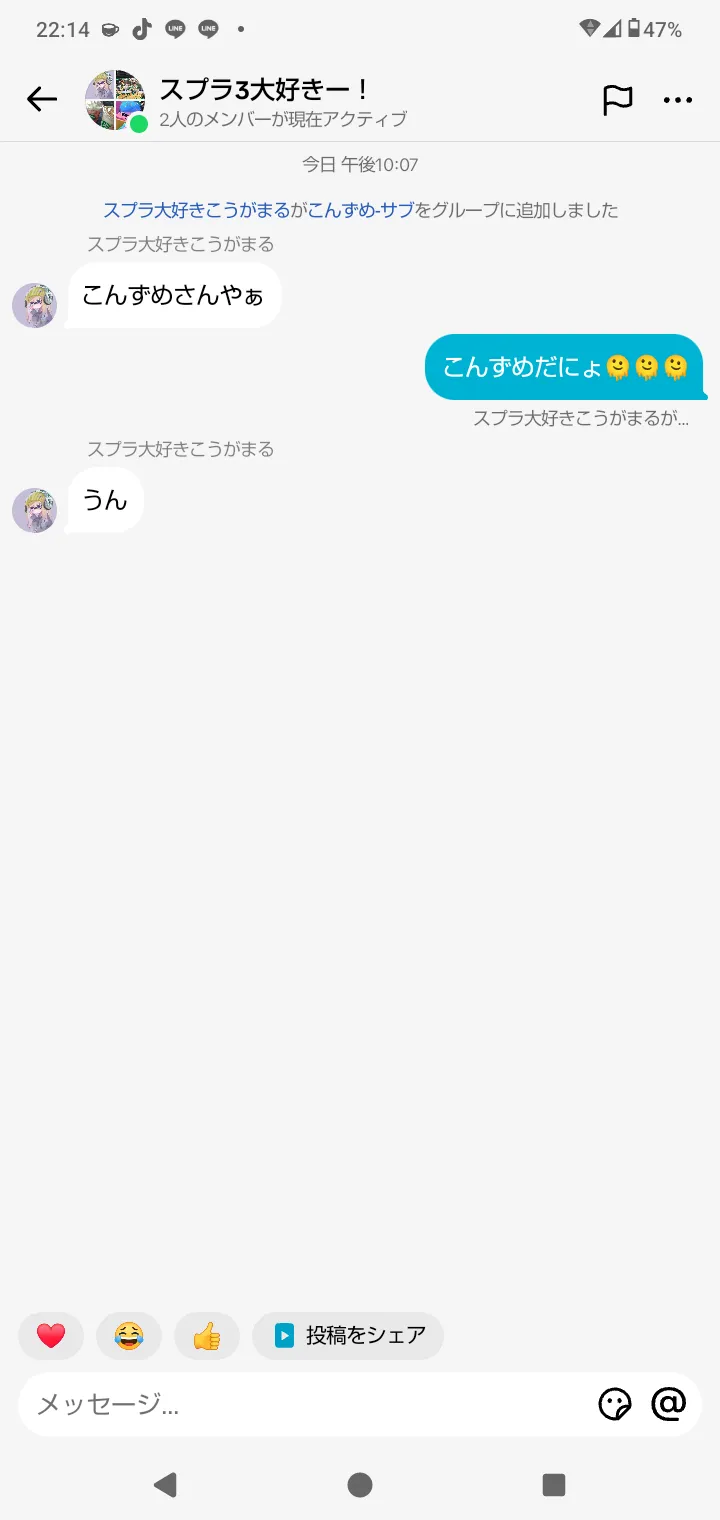720x1520 pixels.
Task: Open the こんずめ-サブ profile link
Action: pyautogui.click(x=360, y=210)
